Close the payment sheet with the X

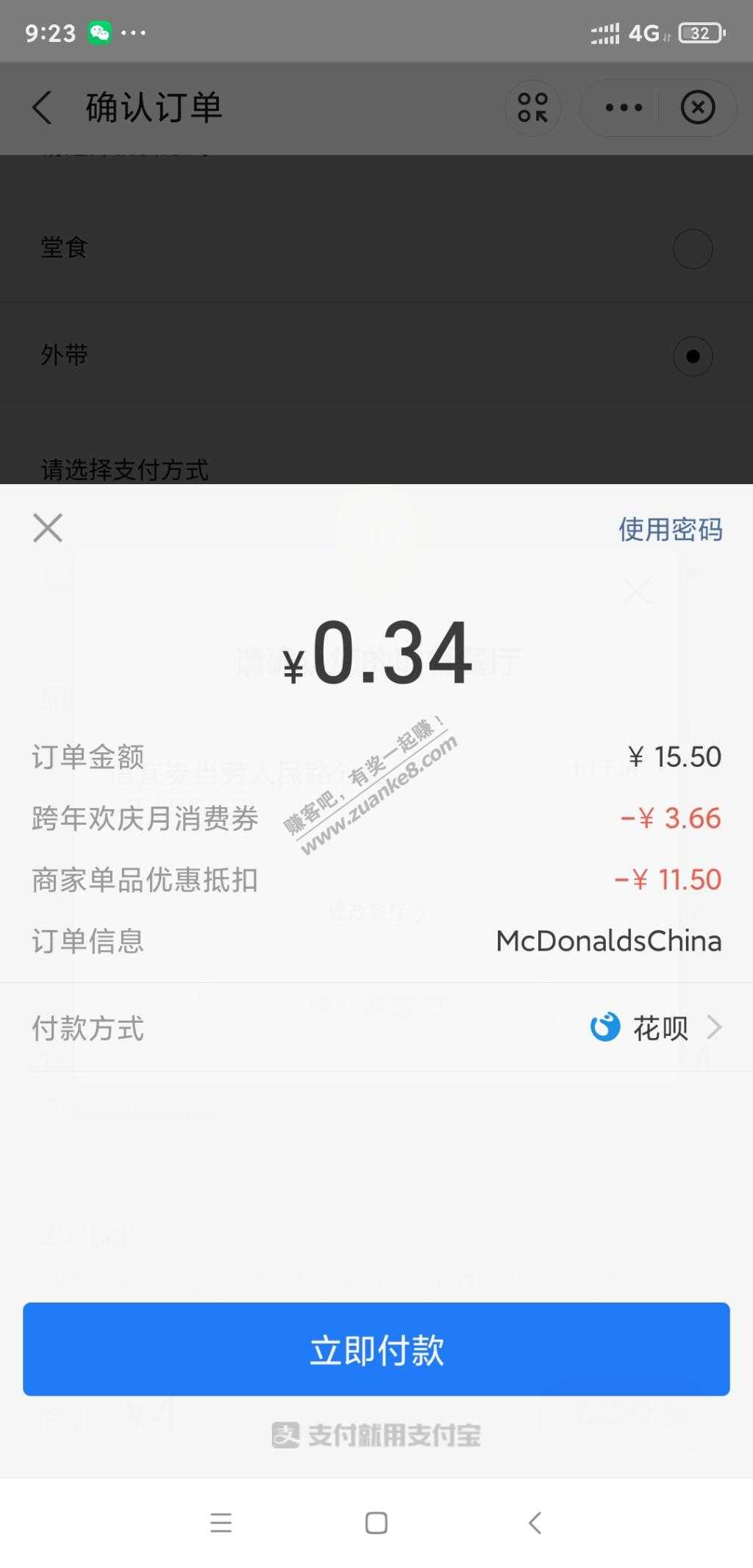pyautogui.click(x=48, y=528)
